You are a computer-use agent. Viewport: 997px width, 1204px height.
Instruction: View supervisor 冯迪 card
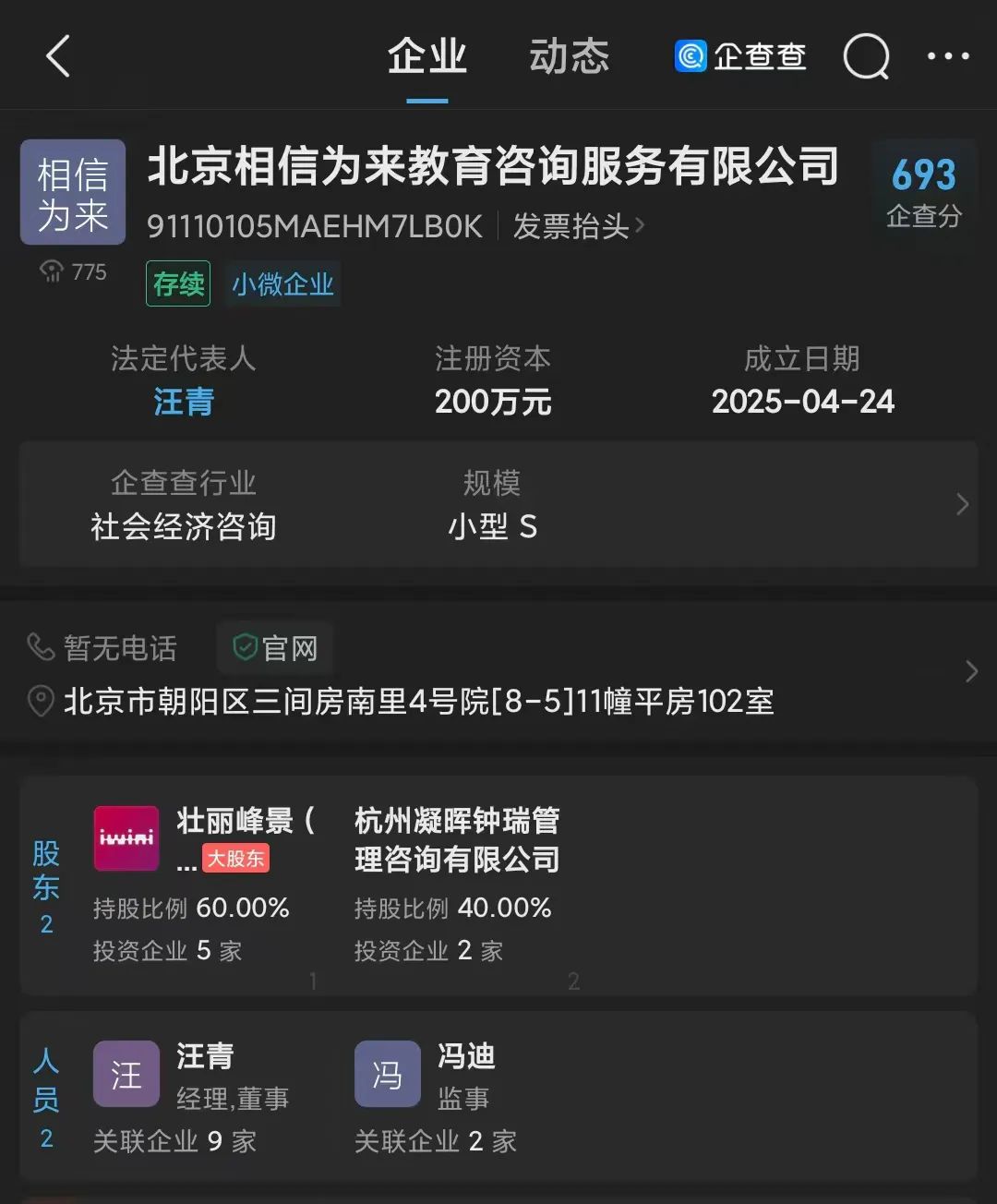[x=436, y=1096]
